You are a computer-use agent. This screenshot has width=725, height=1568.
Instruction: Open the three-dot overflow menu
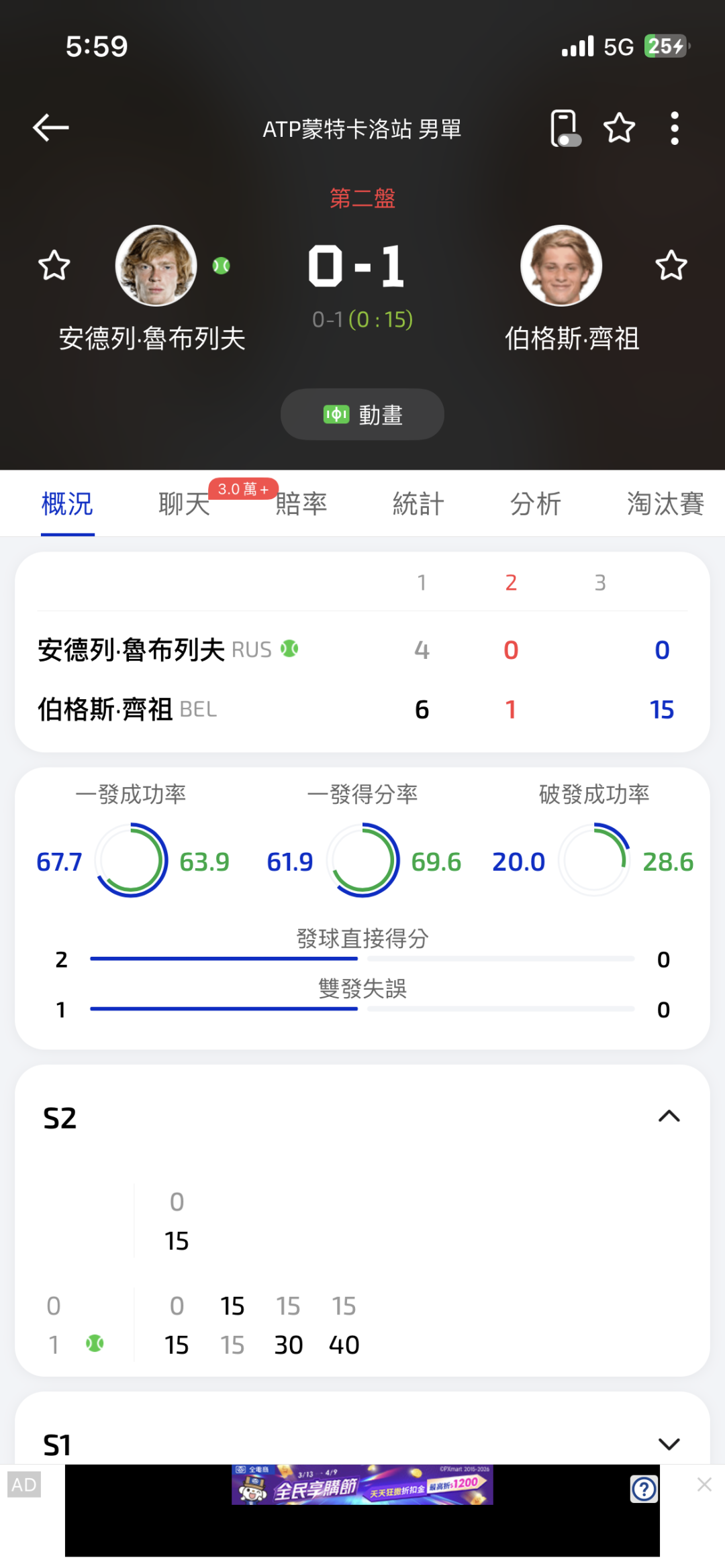(x=675, y=128)
